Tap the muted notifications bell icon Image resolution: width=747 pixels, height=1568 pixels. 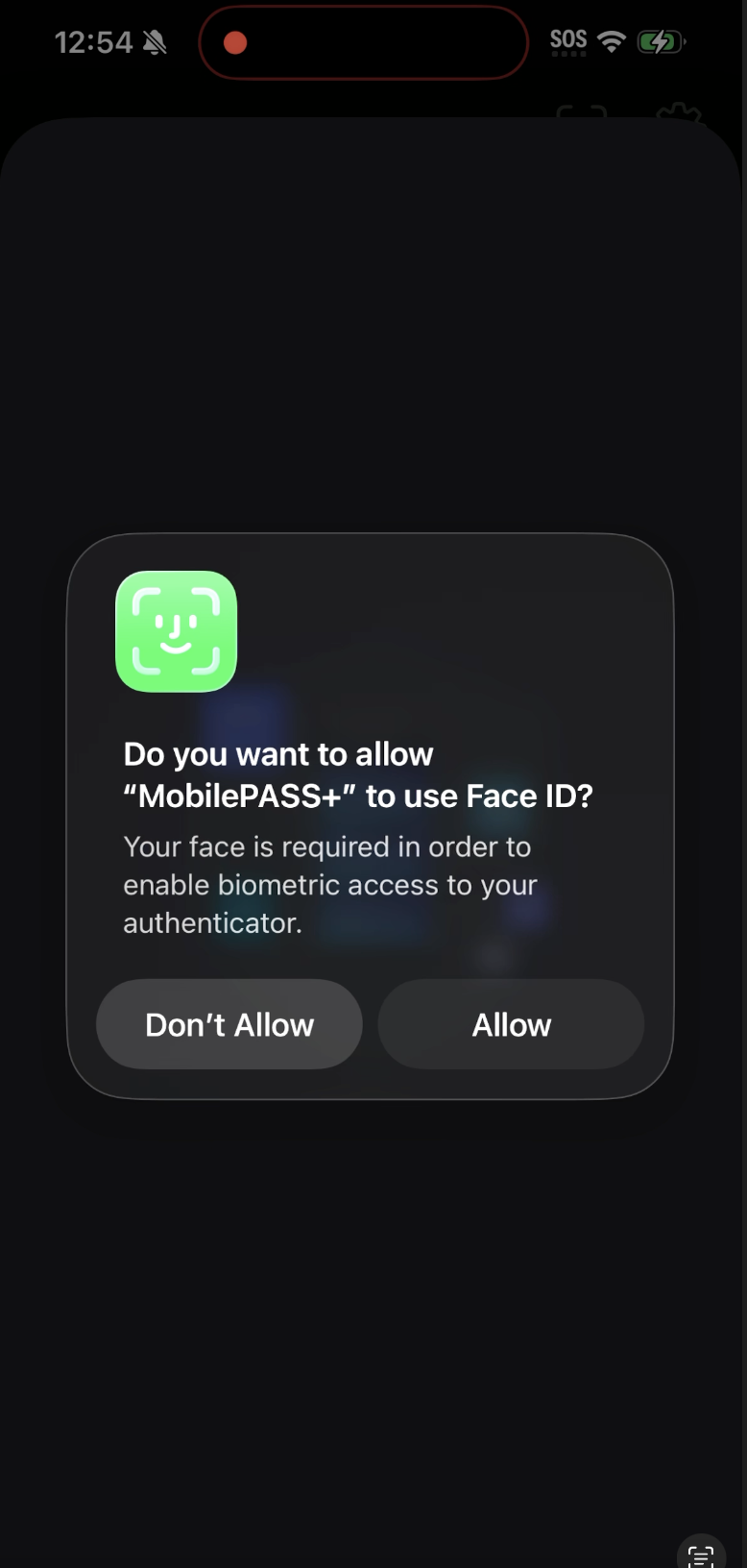[x=154, y=42]
